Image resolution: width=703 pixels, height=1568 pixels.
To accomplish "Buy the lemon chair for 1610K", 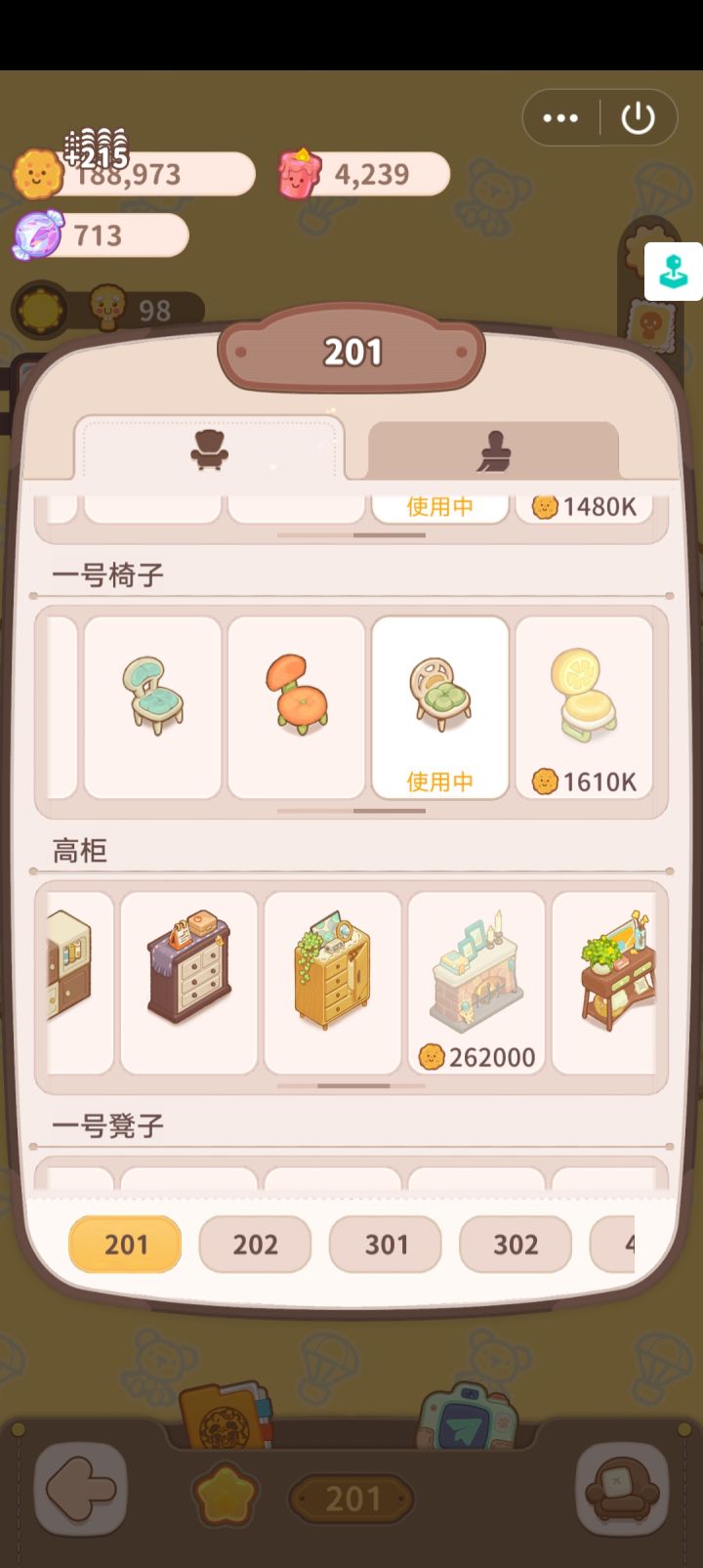I will point(584,707).
